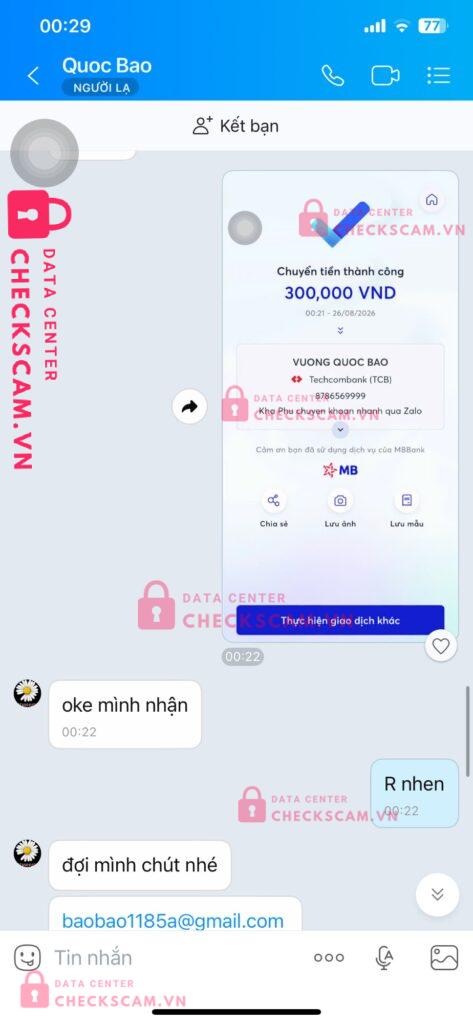Image resolution: width=473 pixels, height=1024 pixels.
Task: Forward the receipt image with share arrow
Action: 189,407
